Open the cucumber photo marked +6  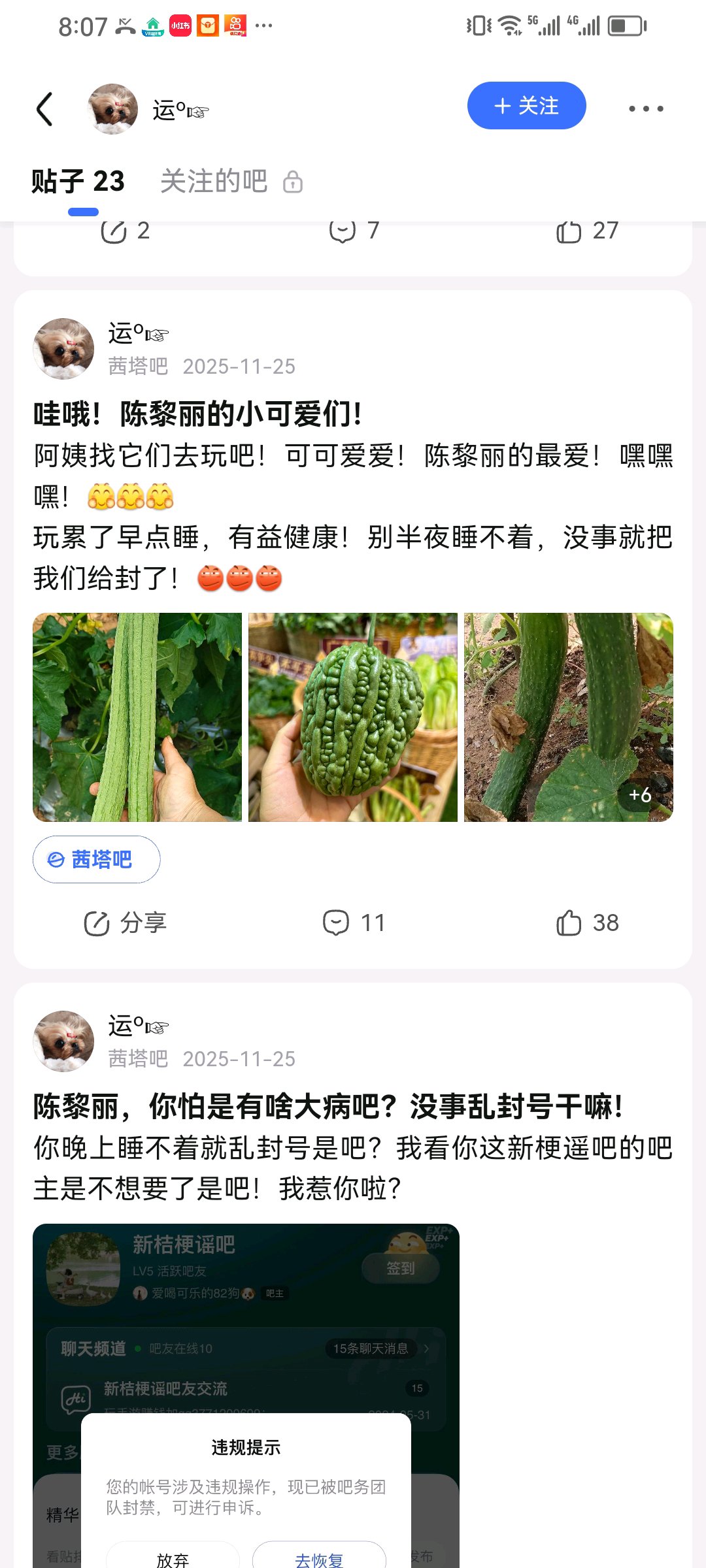[x=569, y=717]
